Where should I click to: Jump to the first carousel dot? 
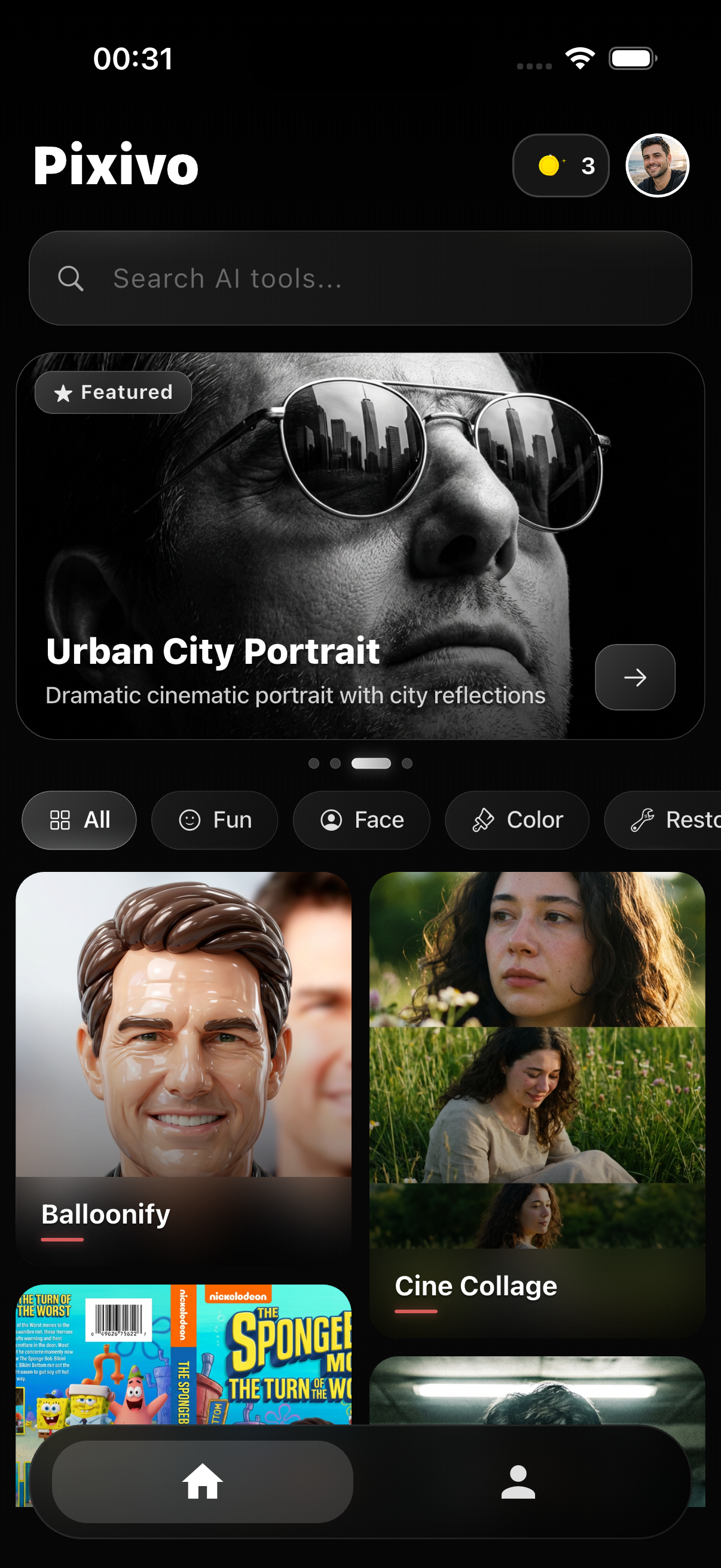coord(314,762)
